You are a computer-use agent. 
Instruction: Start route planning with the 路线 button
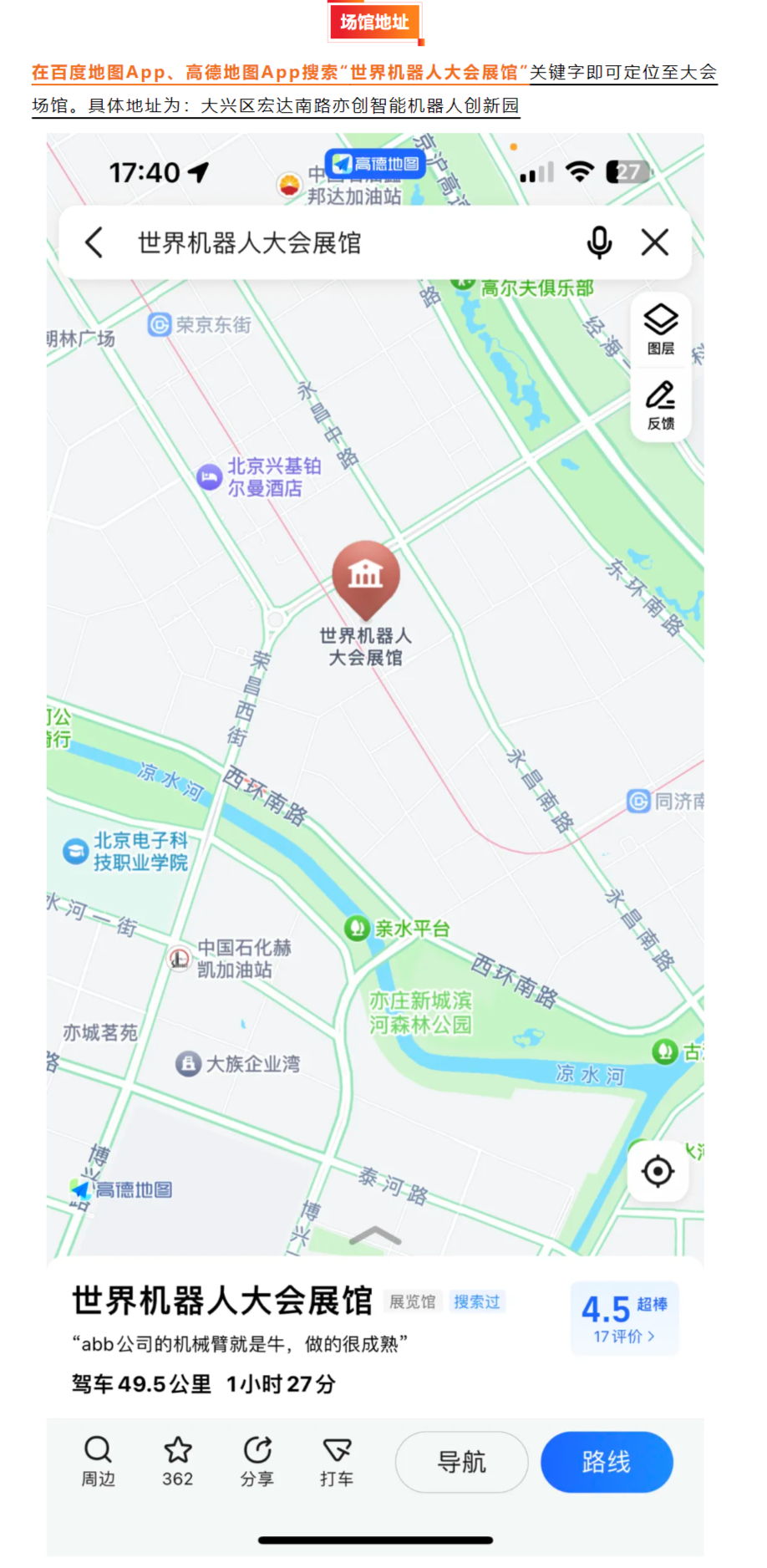tap(606, 1462)
